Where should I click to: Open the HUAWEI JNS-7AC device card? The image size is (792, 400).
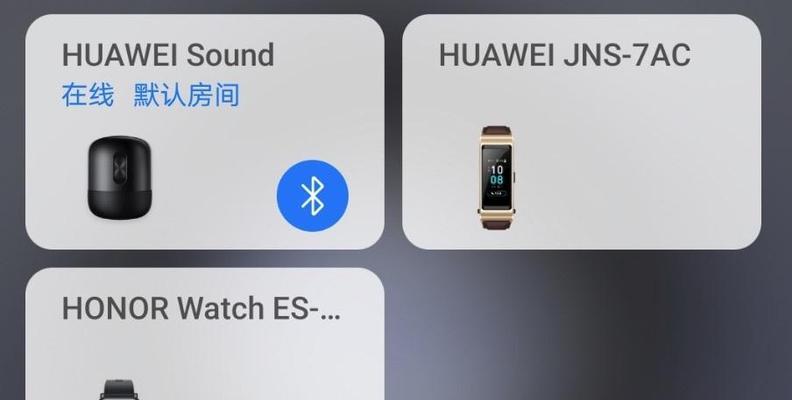point(581,130)
